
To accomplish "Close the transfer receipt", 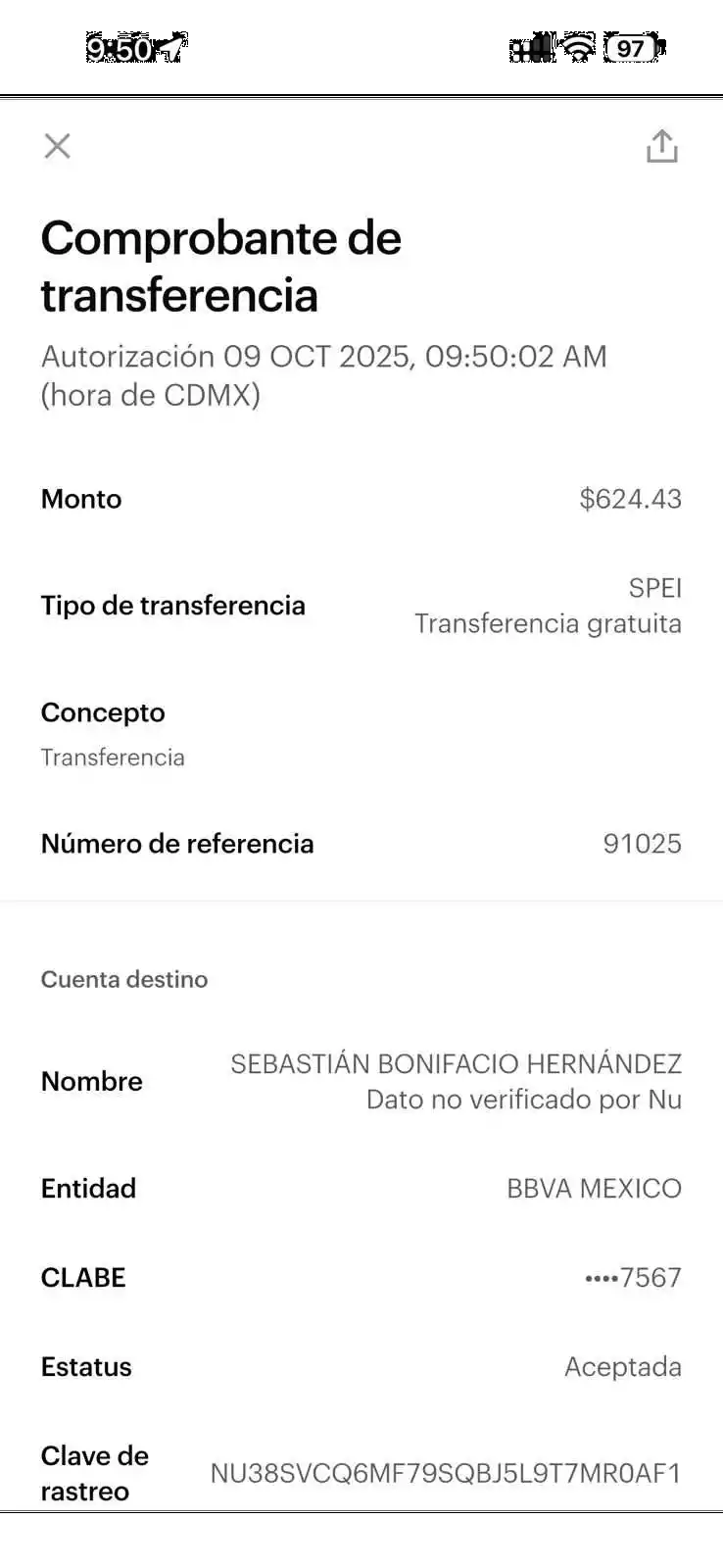I will pos(58,146).
